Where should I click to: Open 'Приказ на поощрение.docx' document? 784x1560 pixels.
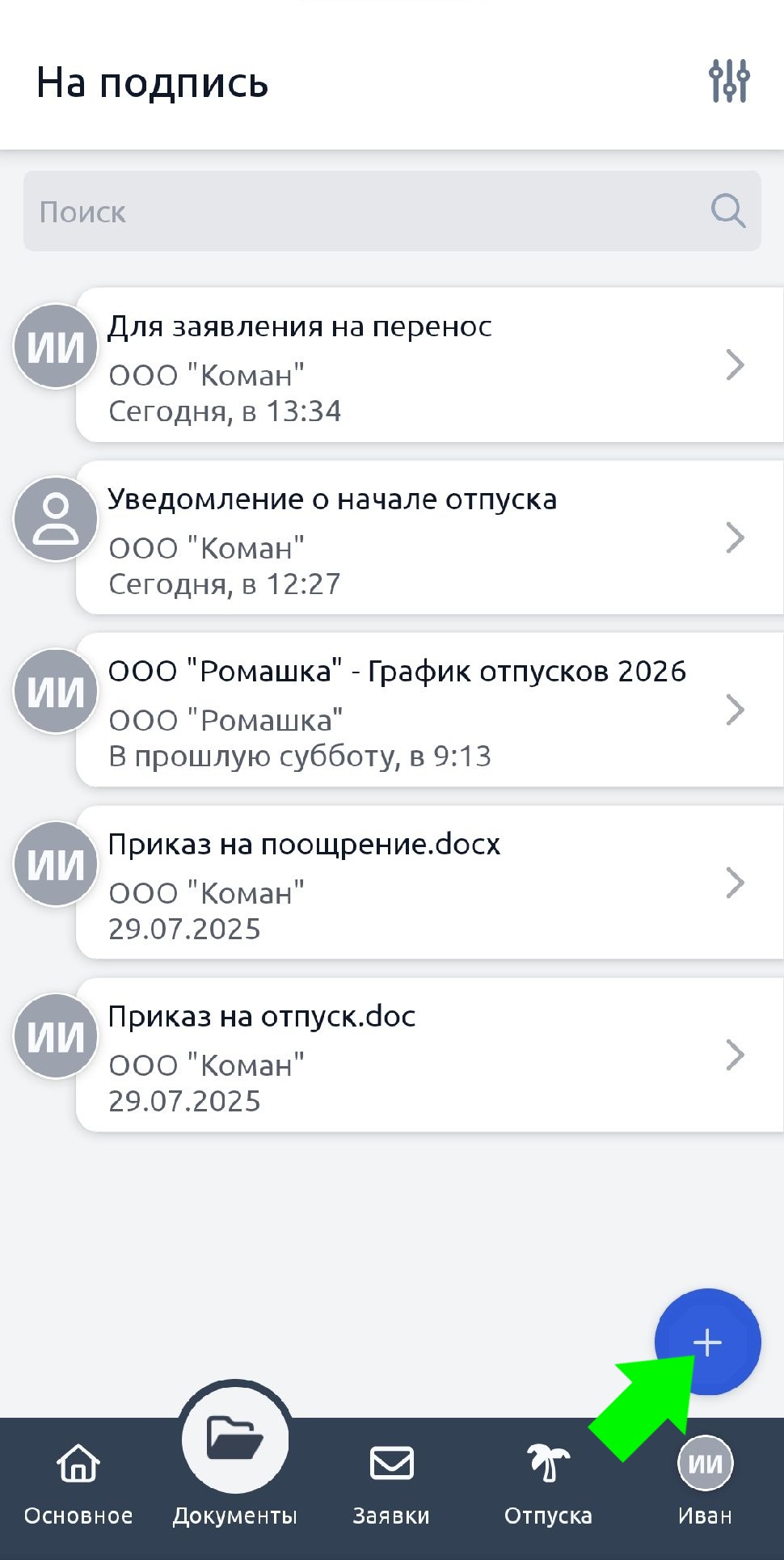point(428,883)
